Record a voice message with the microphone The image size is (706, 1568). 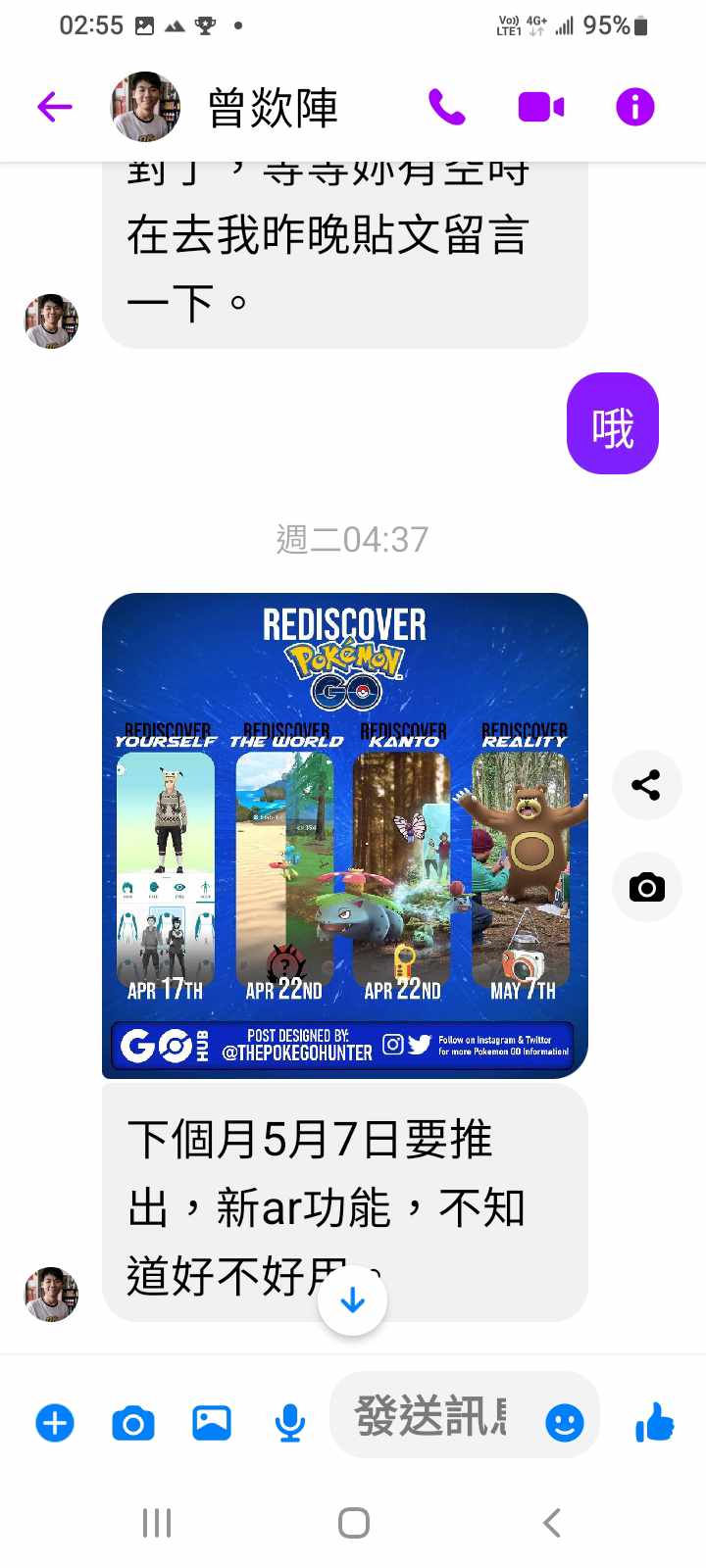point(289,1423)
